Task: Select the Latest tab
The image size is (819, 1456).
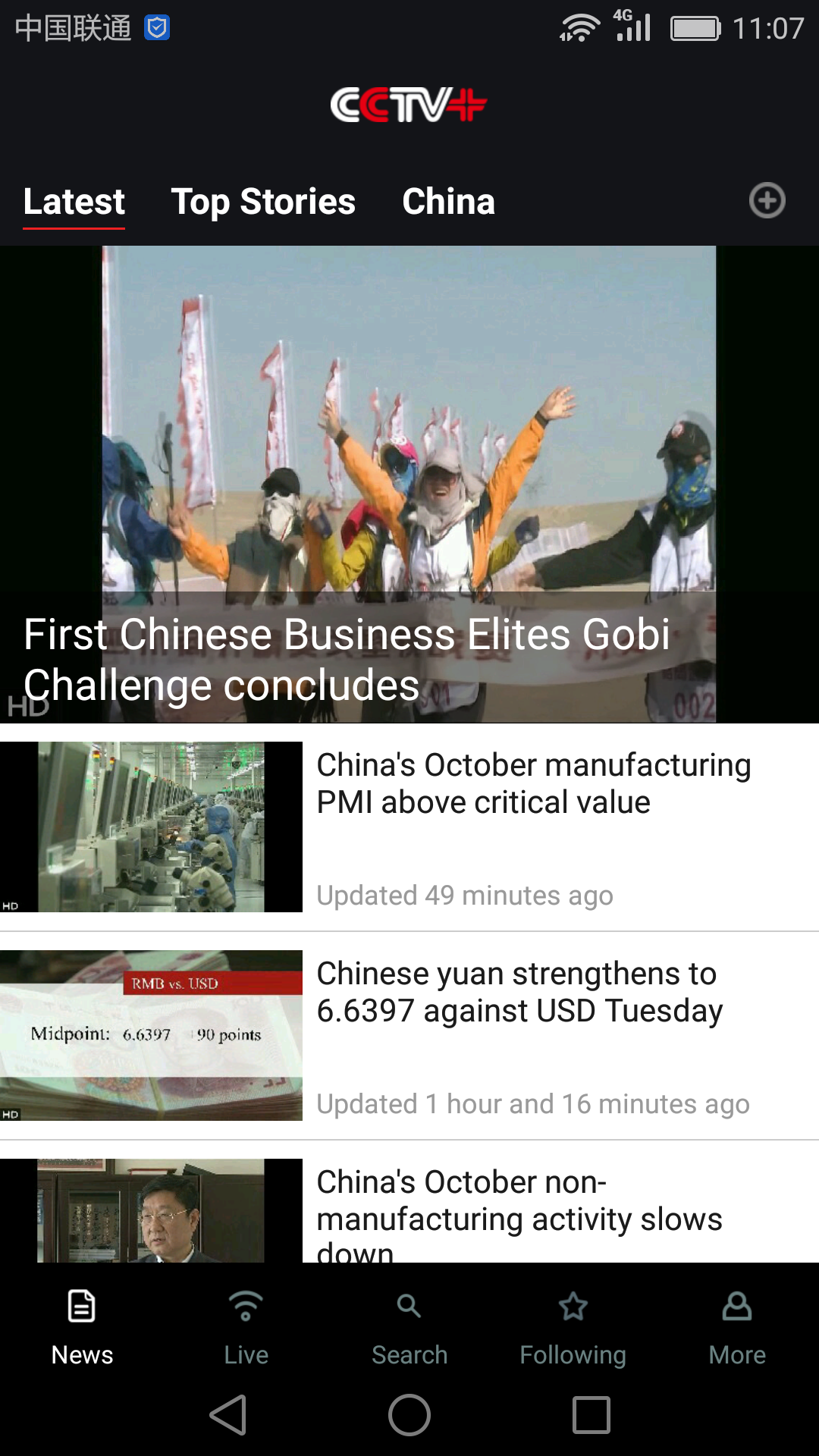Action: (x=74, y=201)
